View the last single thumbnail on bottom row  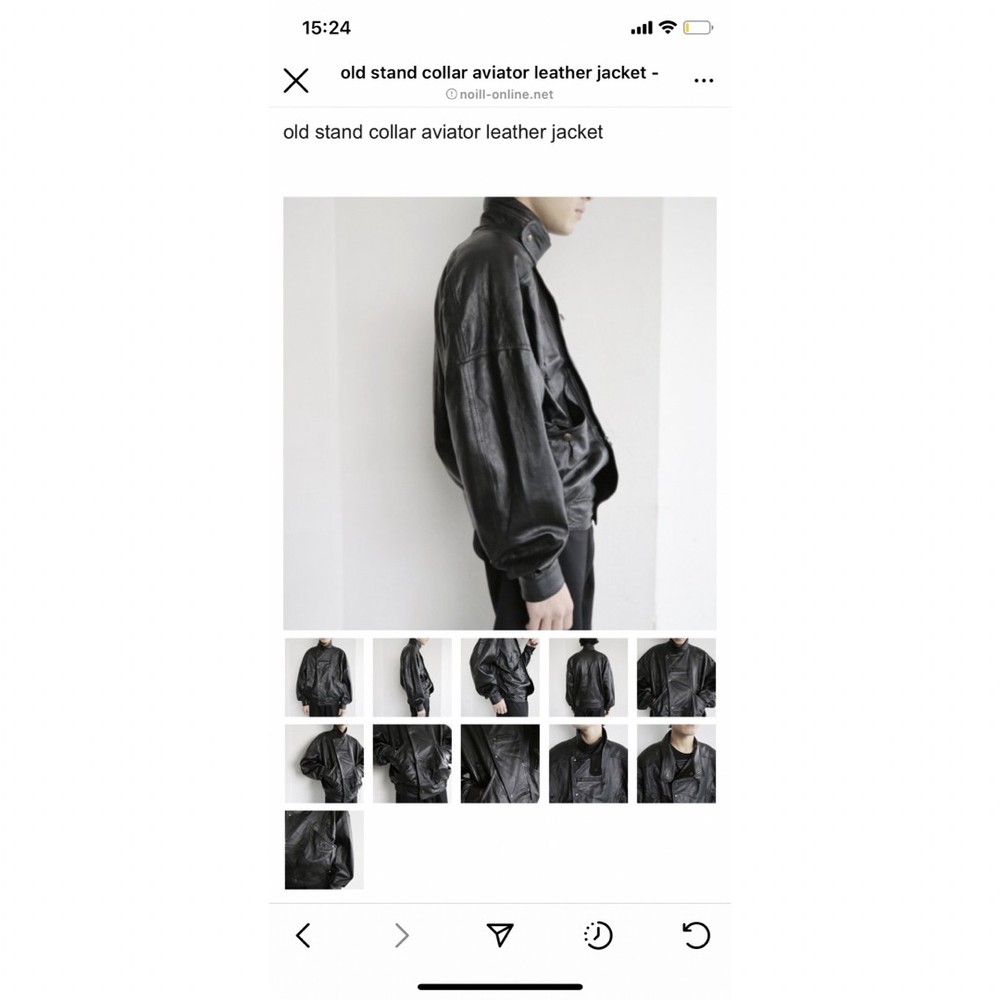click(x=324, y=850)
